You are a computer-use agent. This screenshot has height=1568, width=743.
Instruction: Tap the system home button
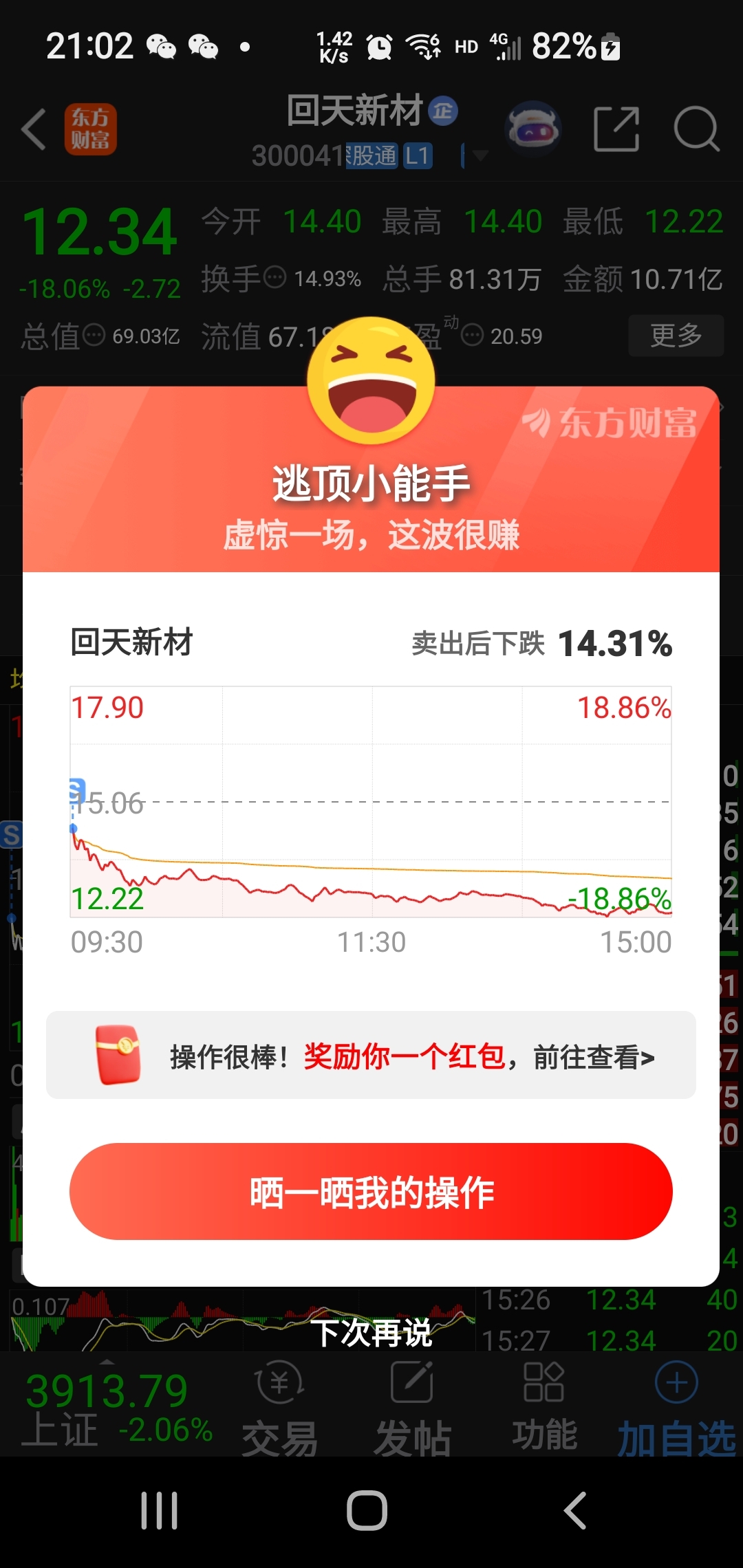[367, 1510]
